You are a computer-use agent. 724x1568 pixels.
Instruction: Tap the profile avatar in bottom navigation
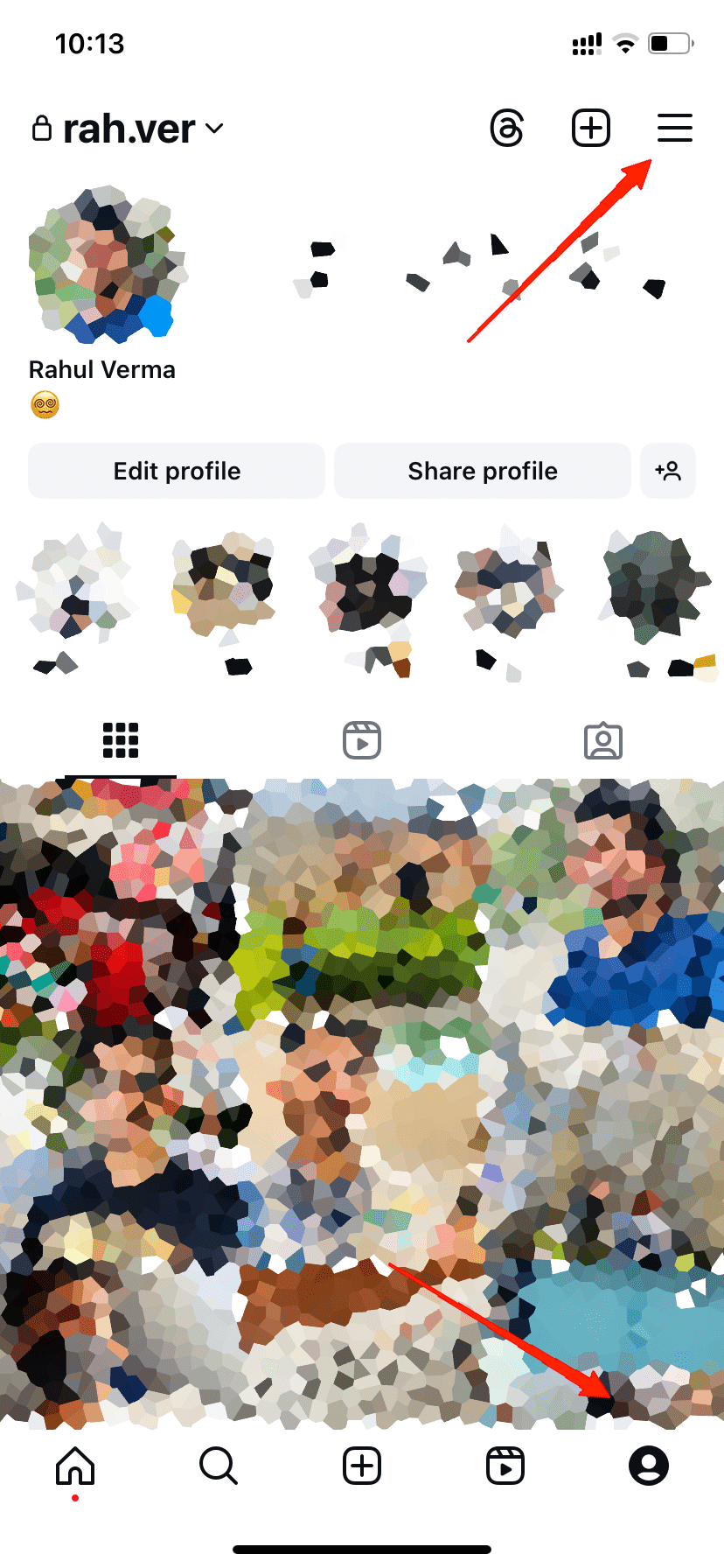click(649, 1466)
